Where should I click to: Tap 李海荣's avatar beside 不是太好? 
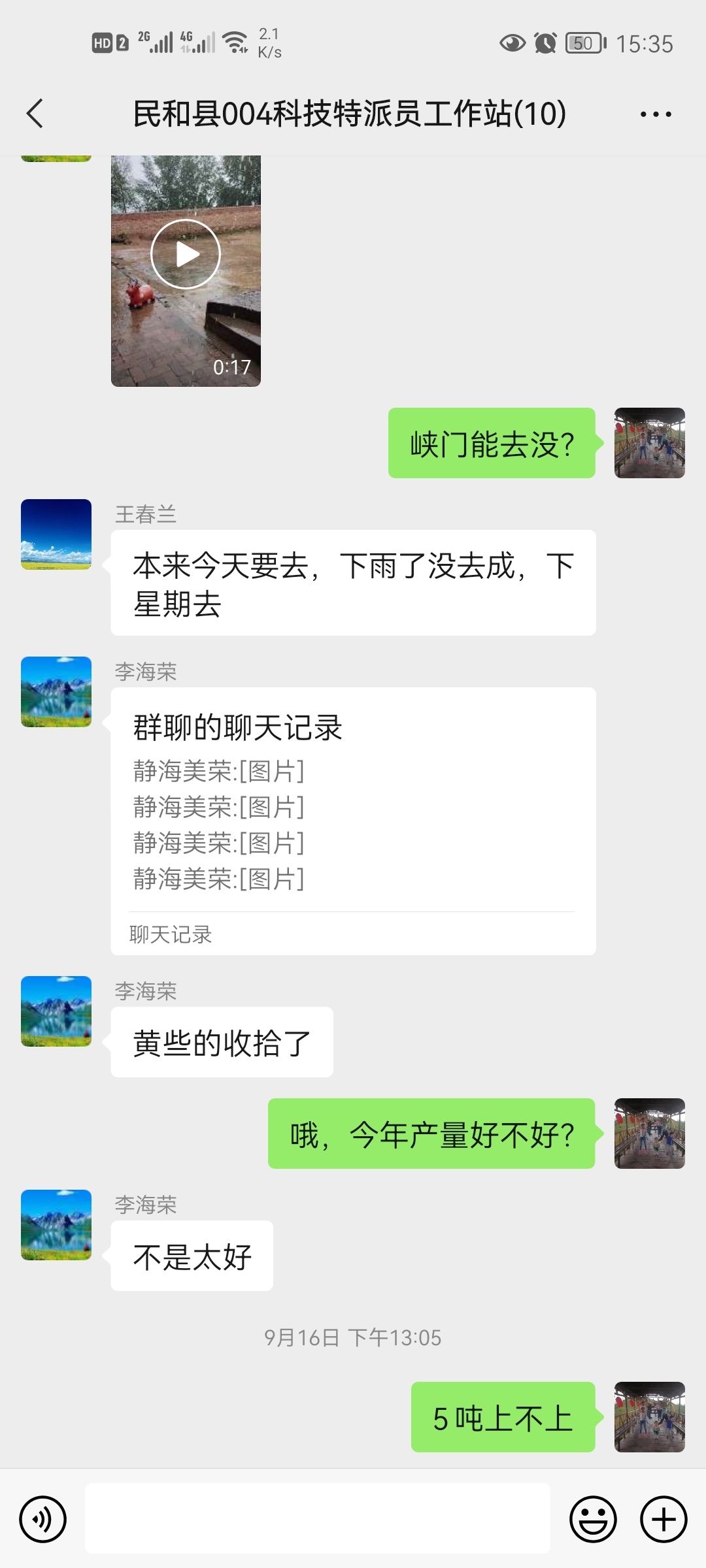(56, 1225)
